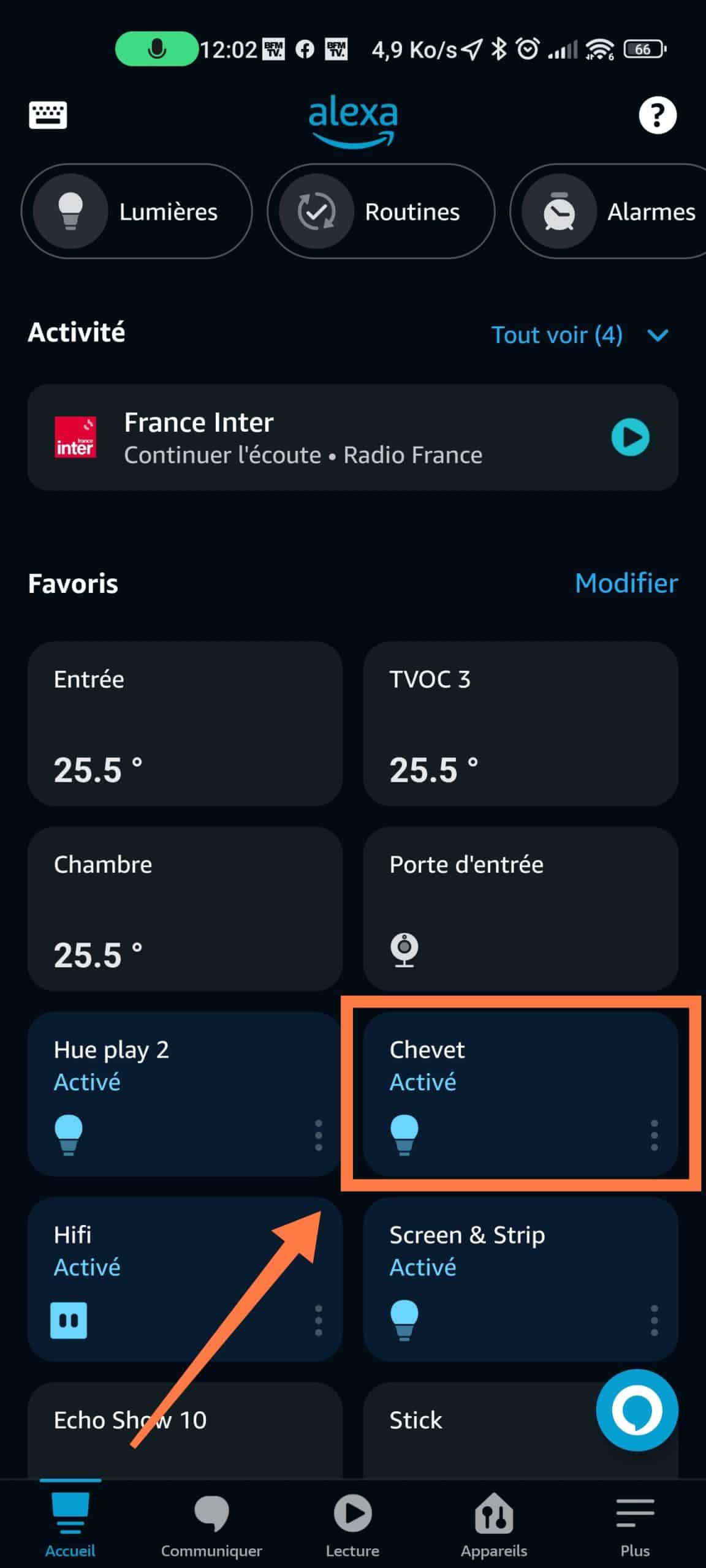This screenshot has height=1568, width=706.
Task: Switch to the Communiquer tab
Action: [x=211, y=1525]
